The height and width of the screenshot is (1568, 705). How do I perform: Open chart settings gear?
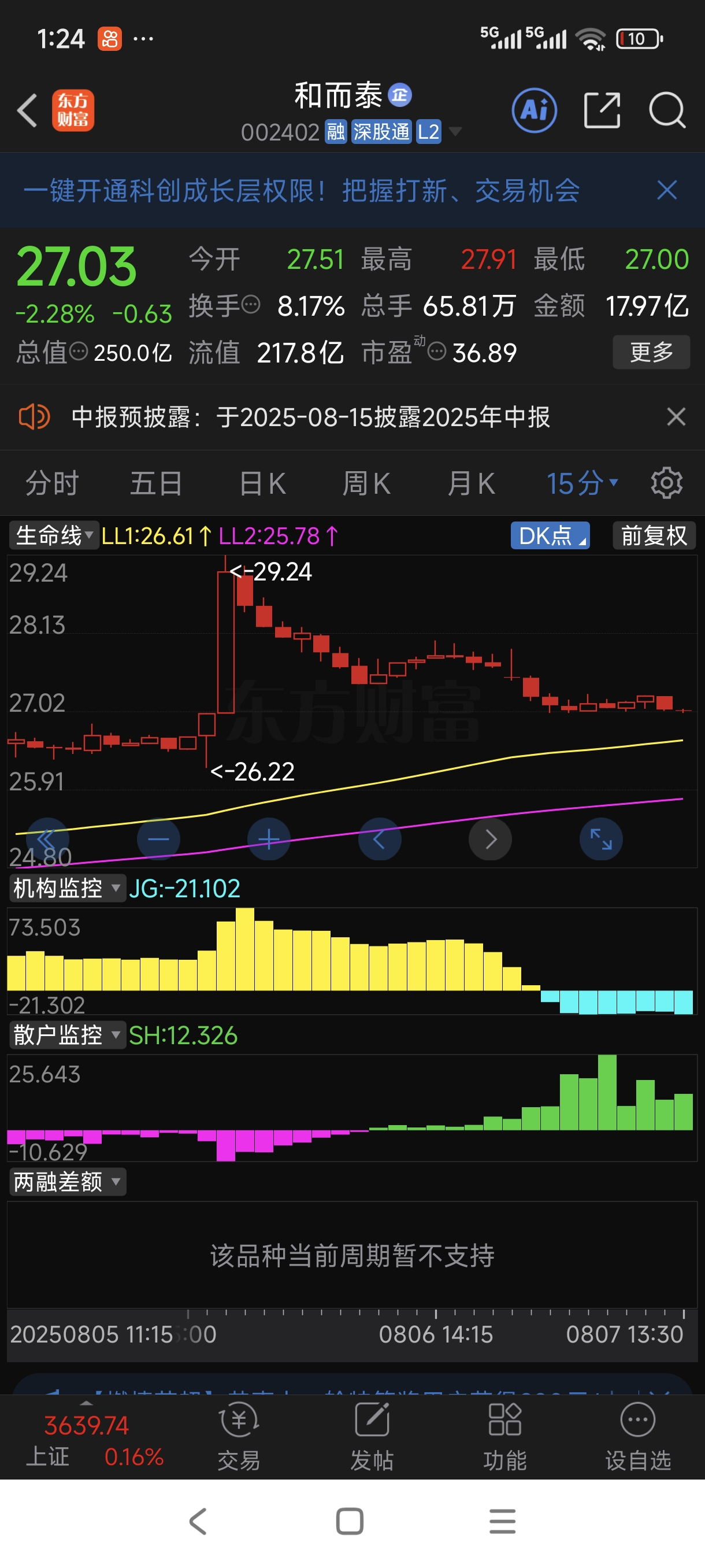[667, 483]
